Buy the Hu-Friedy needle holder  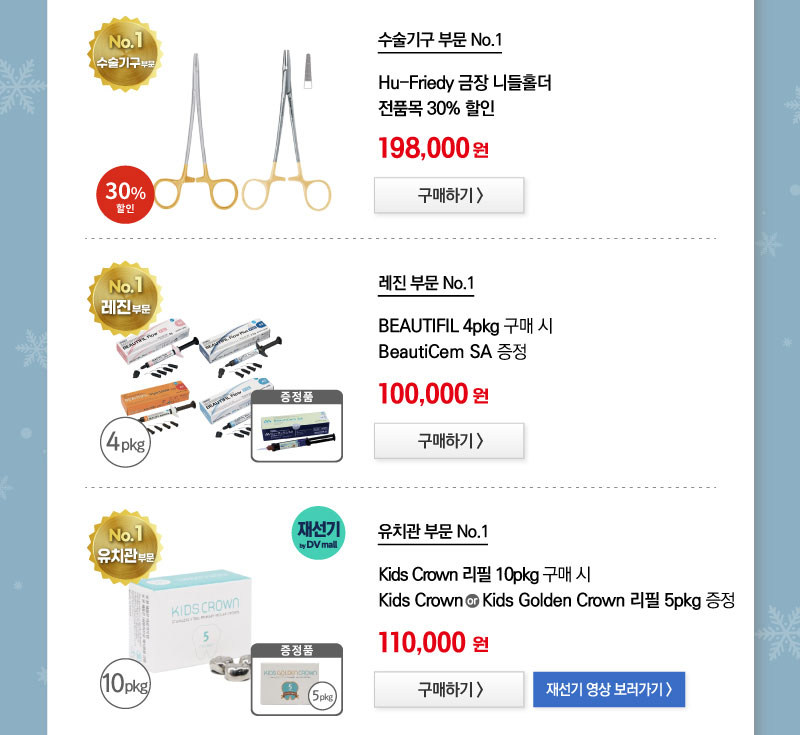tap(449, 196)
